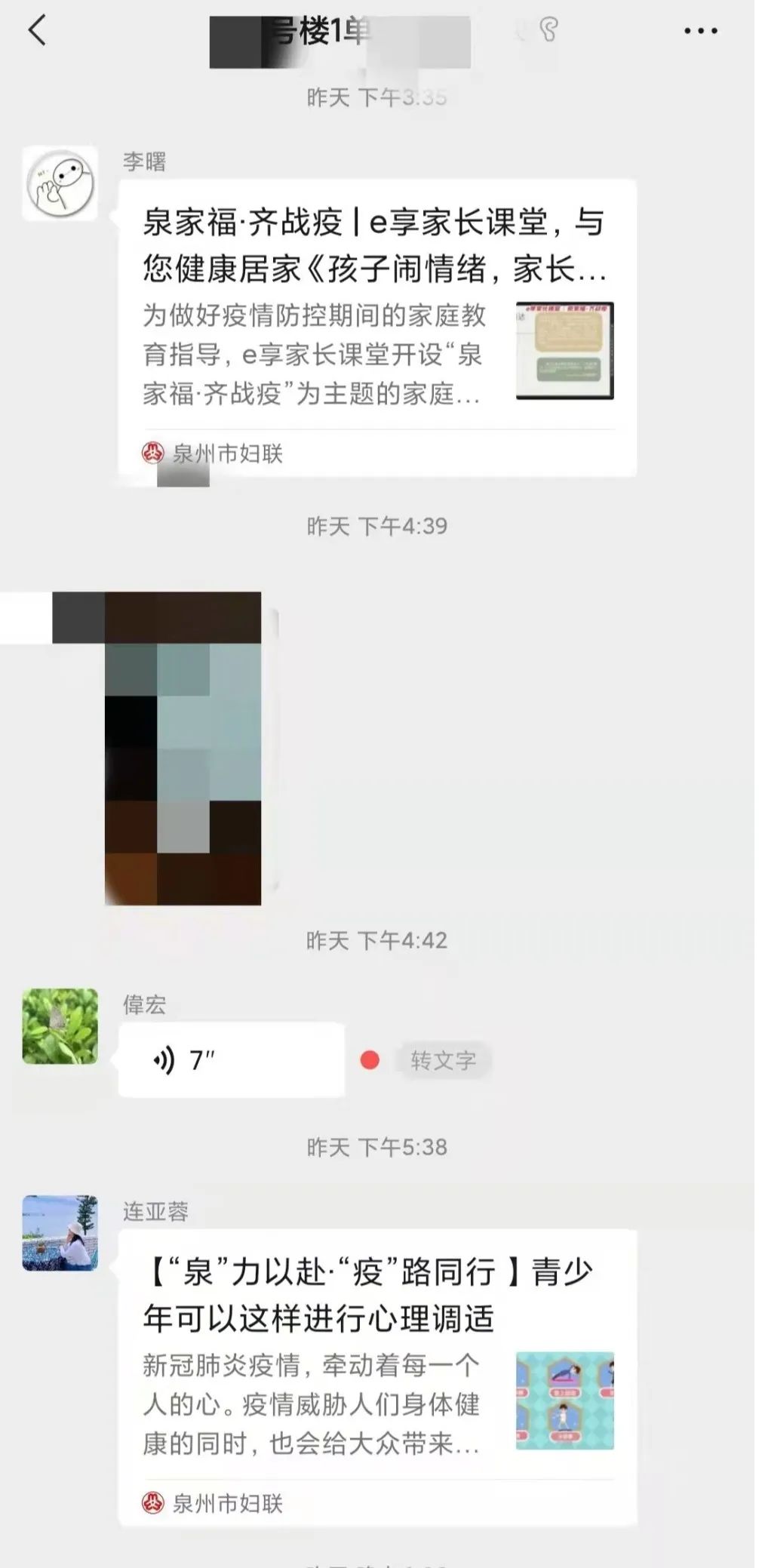Tap 李曙's profile avatar
The image size is (759, 1568).
tap(60, 183)
